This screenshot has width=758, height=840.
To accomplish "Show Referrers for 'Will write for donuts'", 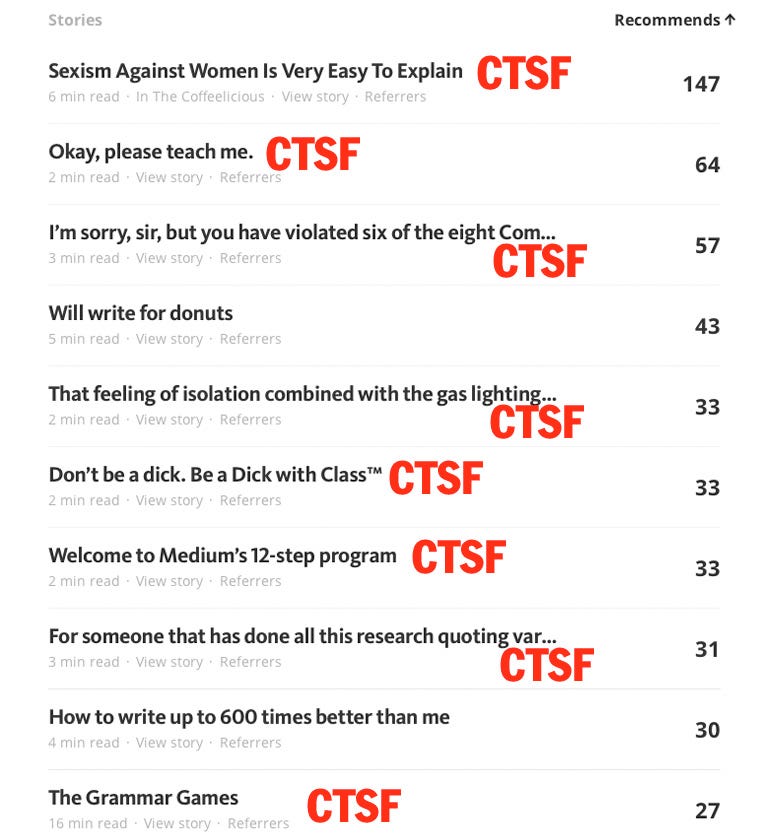I will (x=250, y=339).
